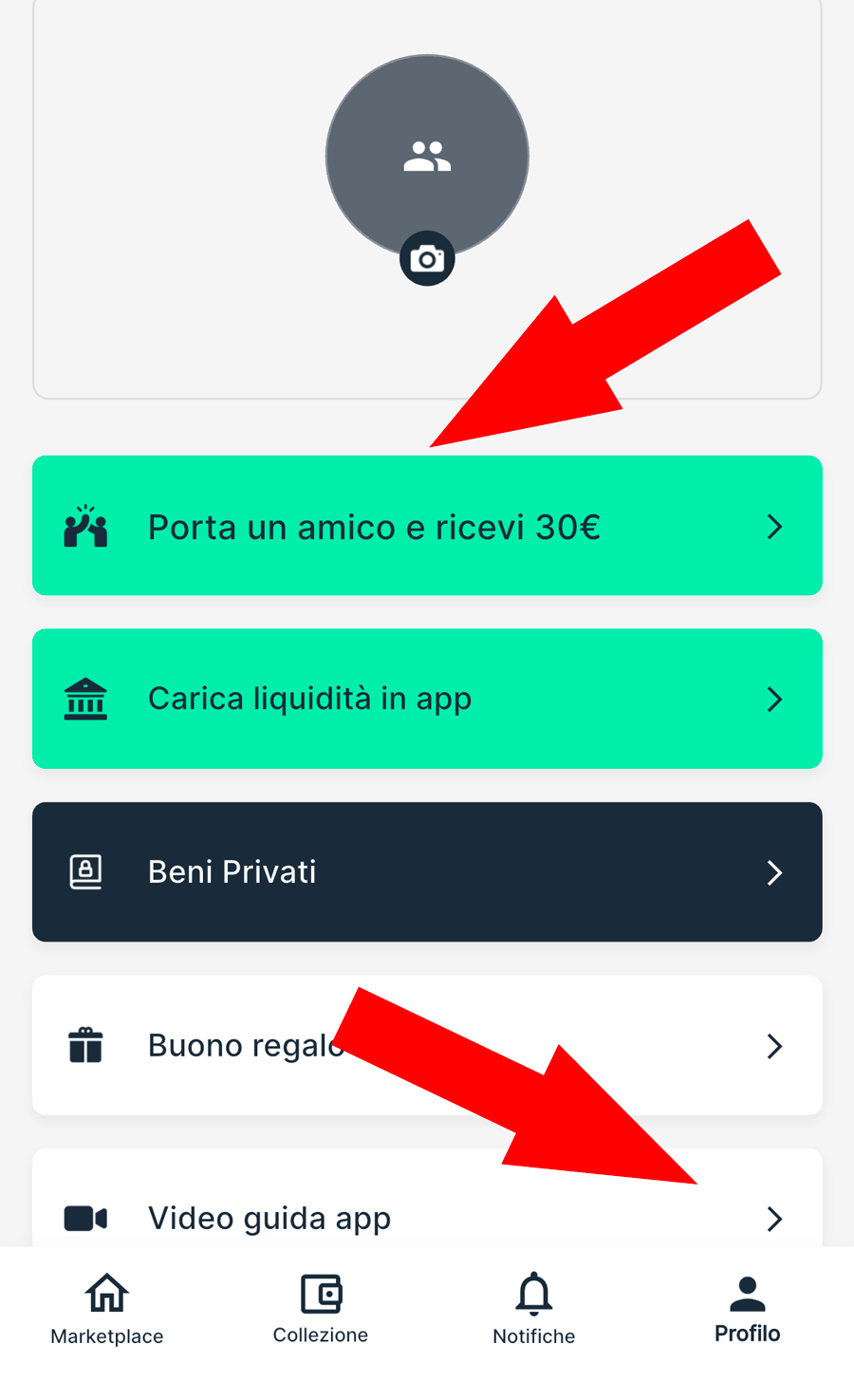Switch to the Notifiche tab
This screenshot has height=1400, width=854.
coord(533,1310)
